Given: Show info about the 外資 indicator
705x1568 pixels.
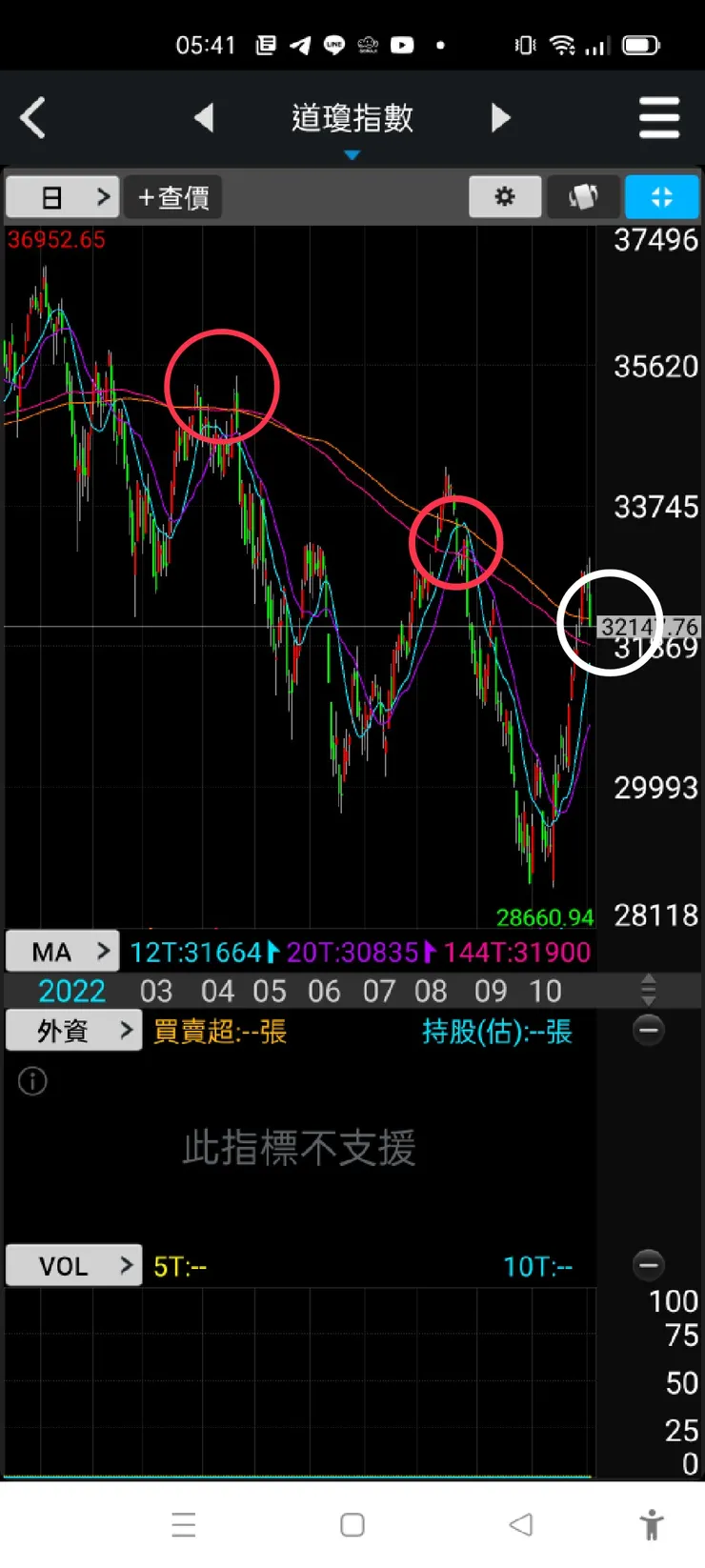Looking at the screenshot, I should (32, 1081).
